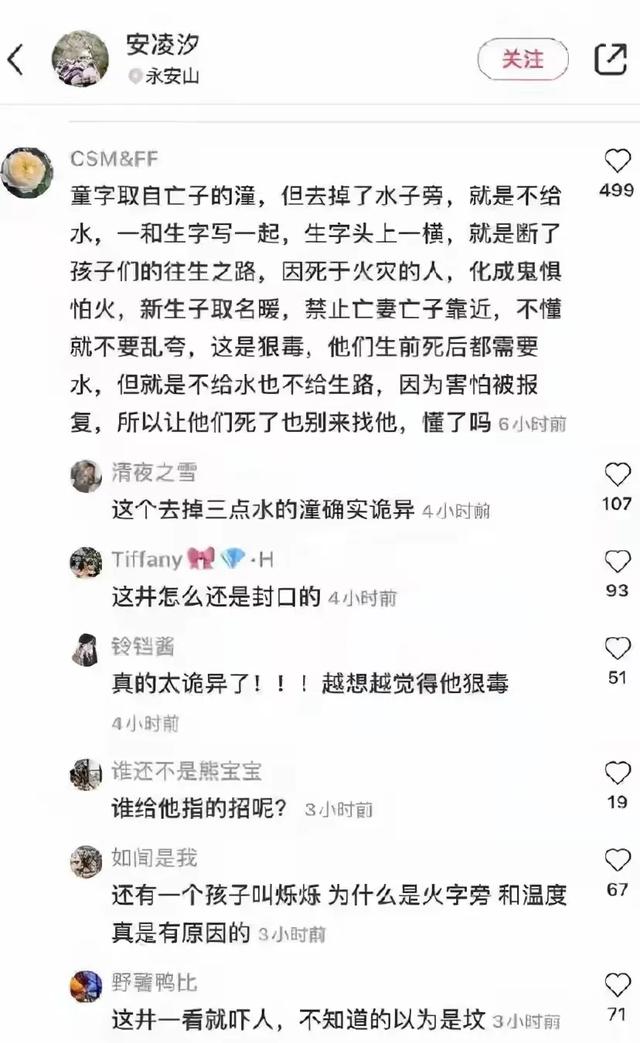
Task: Like 如闻是我's comment
Action: pos(618,860)
